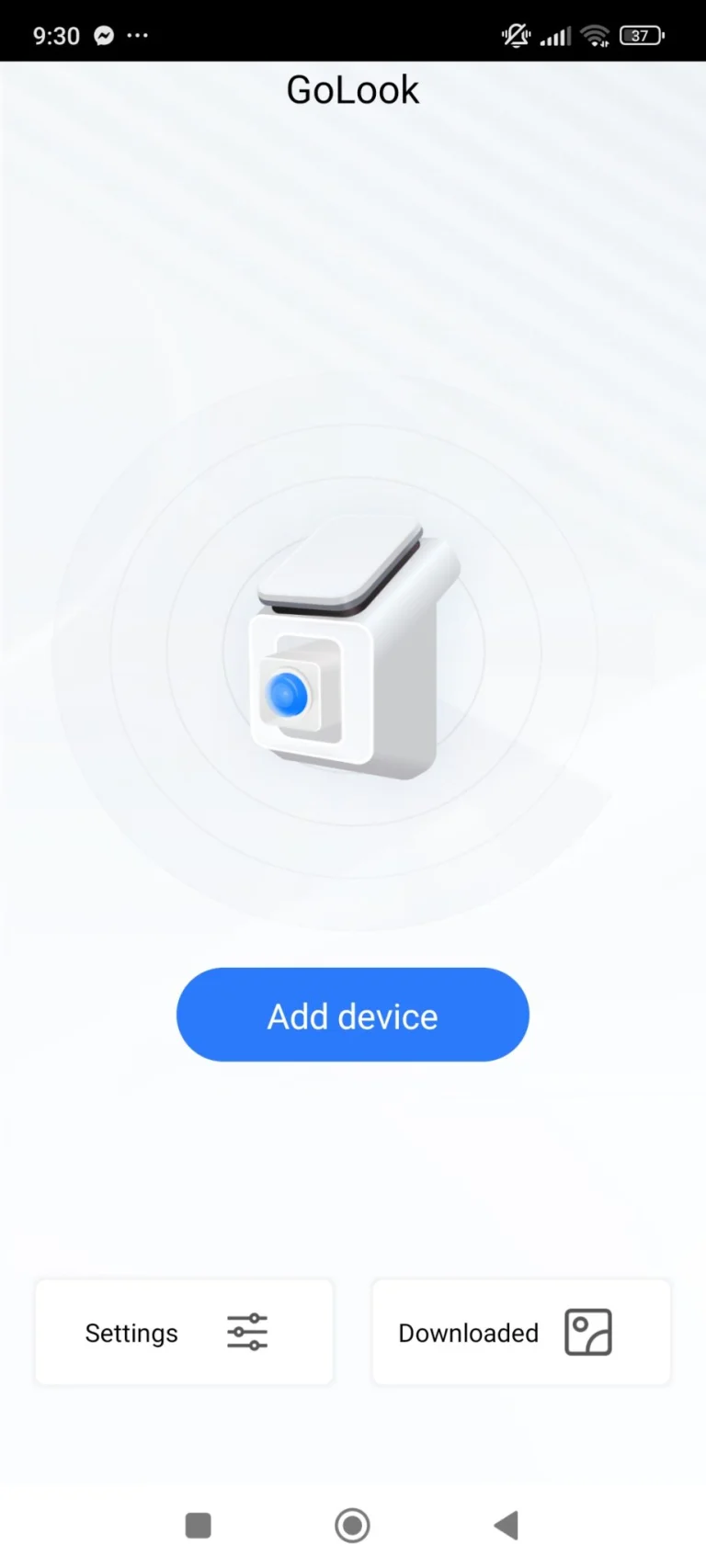Go back using the navigation bar
This screenshot has width=706, height=1568.
coord(507,1526)
